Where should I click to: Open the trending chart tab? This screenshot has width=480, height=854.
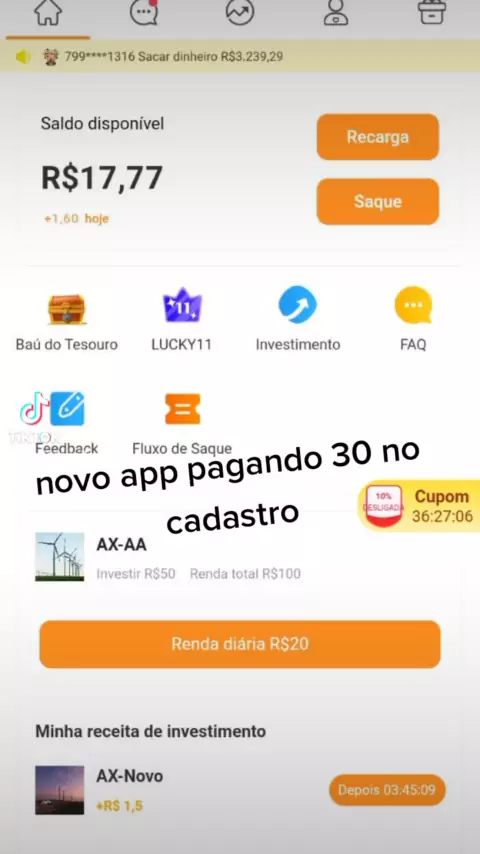240,13
